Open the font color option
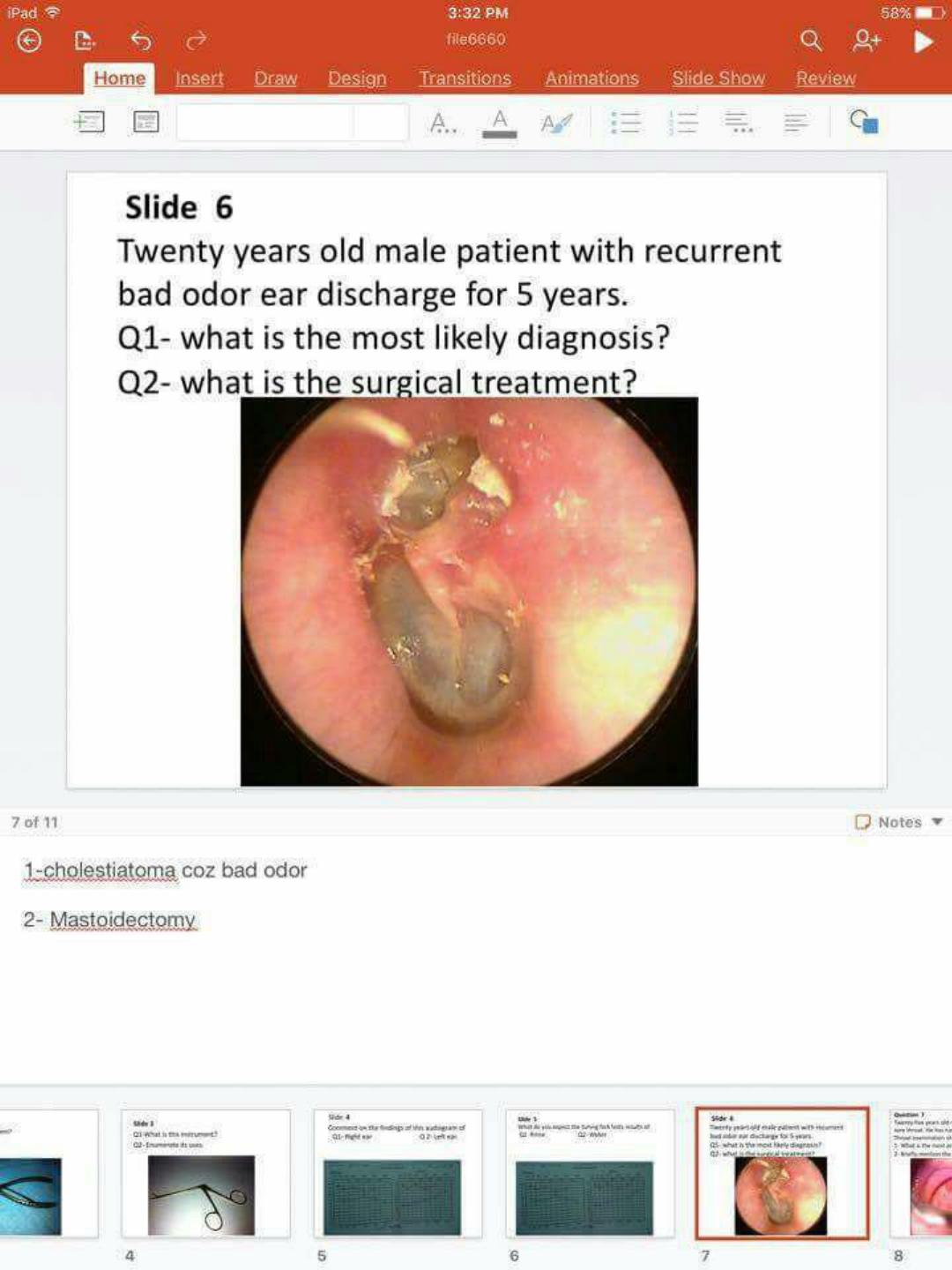The width and height of the screenshot is (952, 1270). click(499, 123)
